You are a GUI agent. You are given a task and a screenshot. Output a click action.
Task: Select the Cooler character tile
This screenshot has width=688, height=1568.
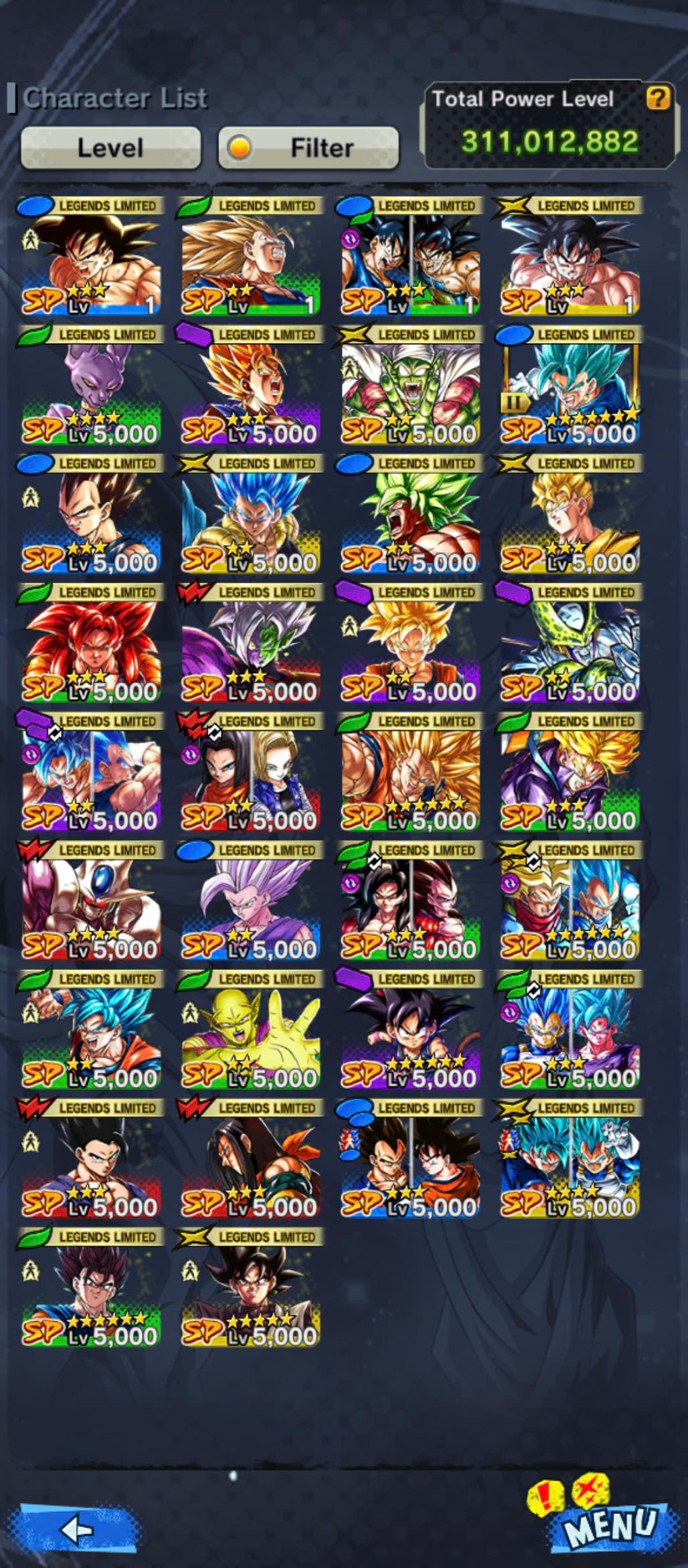point(92,904)
